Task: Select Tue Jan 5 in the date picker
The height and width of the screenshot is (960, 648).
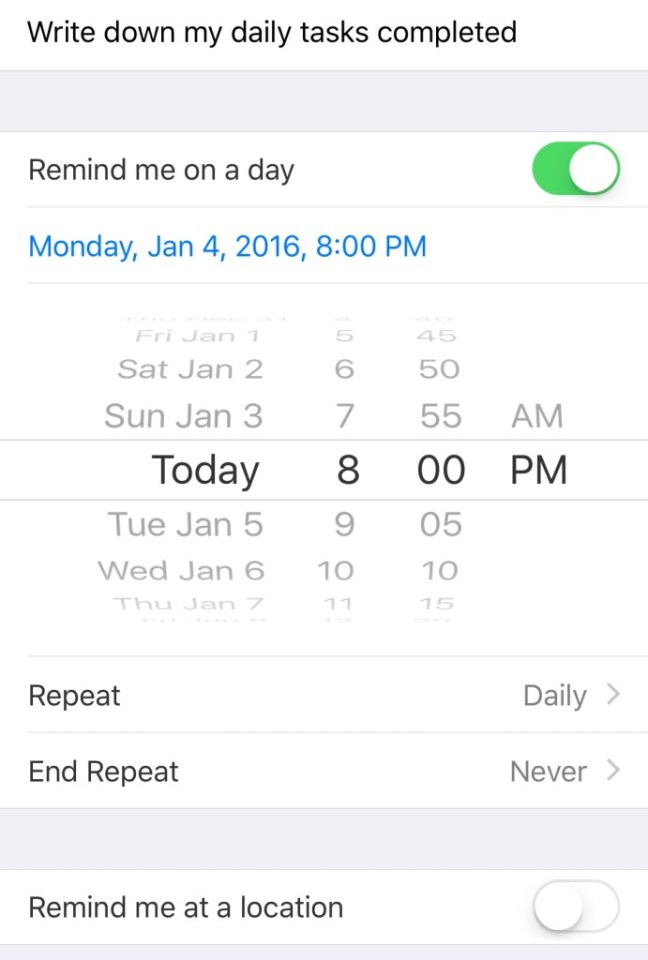Action: (x=184, y=524)
